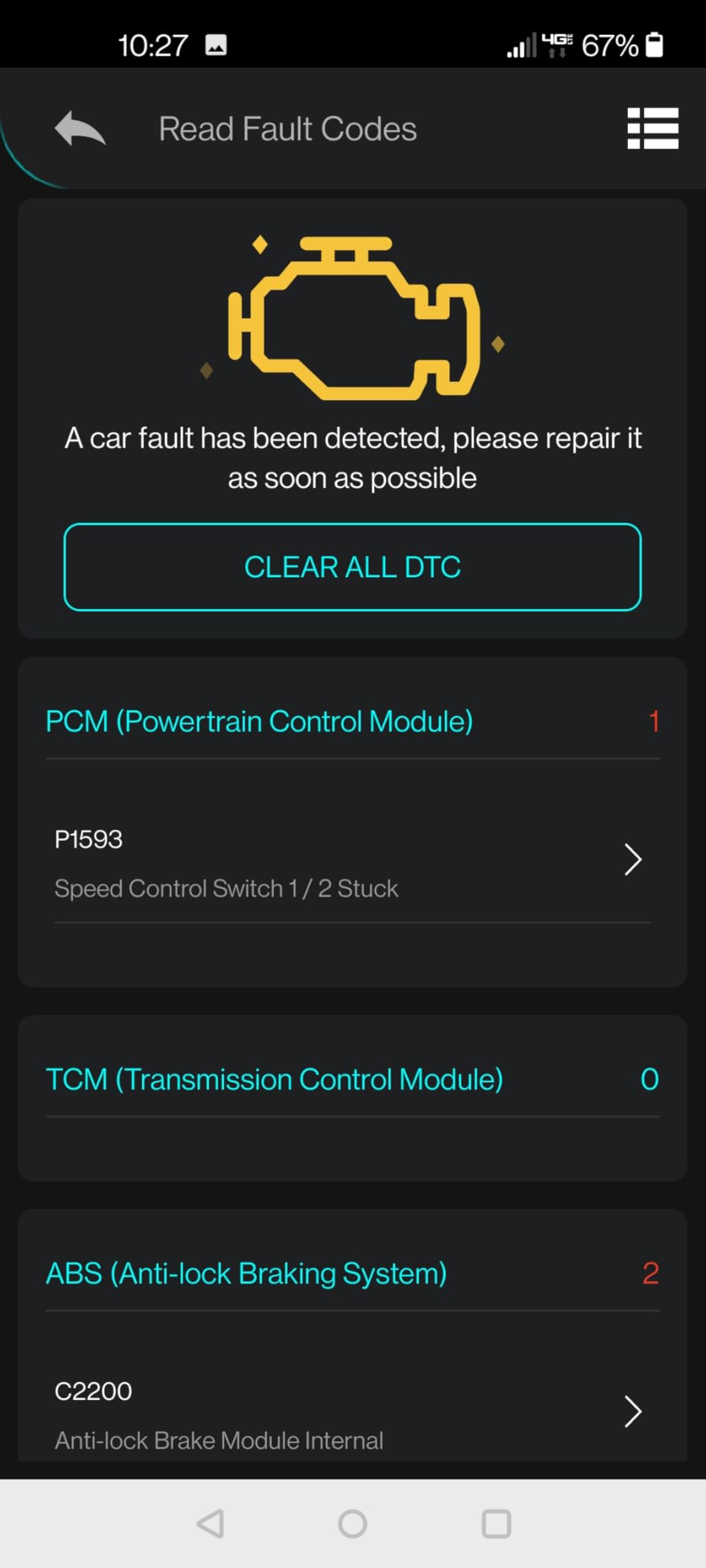Viewport: 706px width, 1568px height.
Task: Tap the CLEAR ALL DTC button
Action: pyautogui.click(x=353, y=567)
